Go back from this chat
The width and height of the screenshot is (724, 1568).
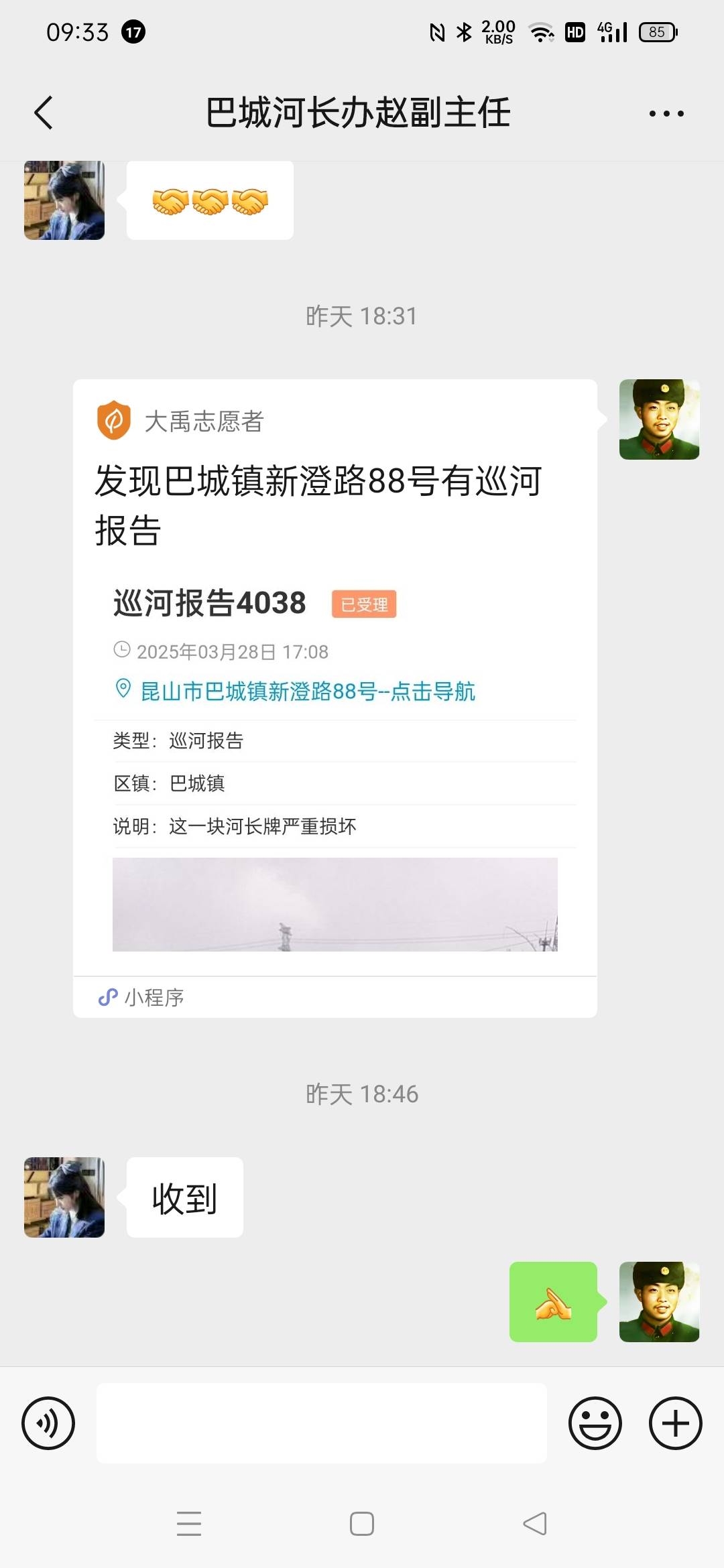[44, 113]
